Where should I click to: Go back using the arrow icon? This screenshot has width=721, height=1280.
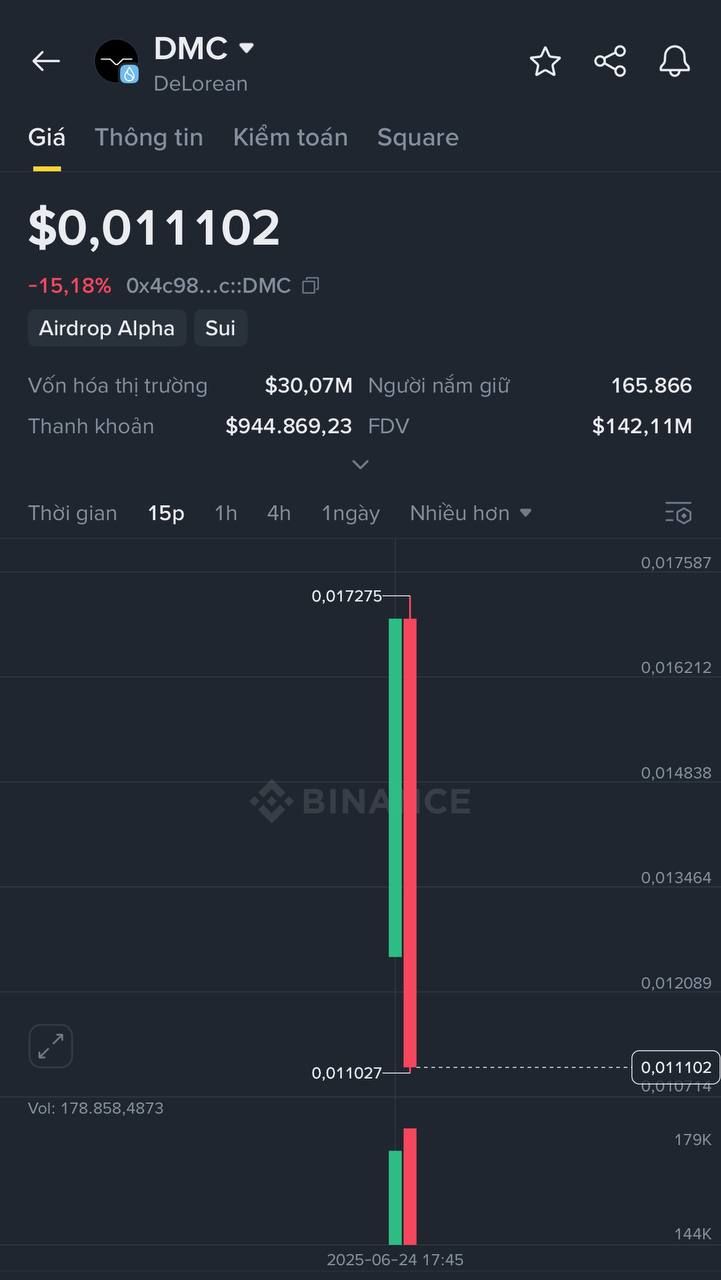46,61
